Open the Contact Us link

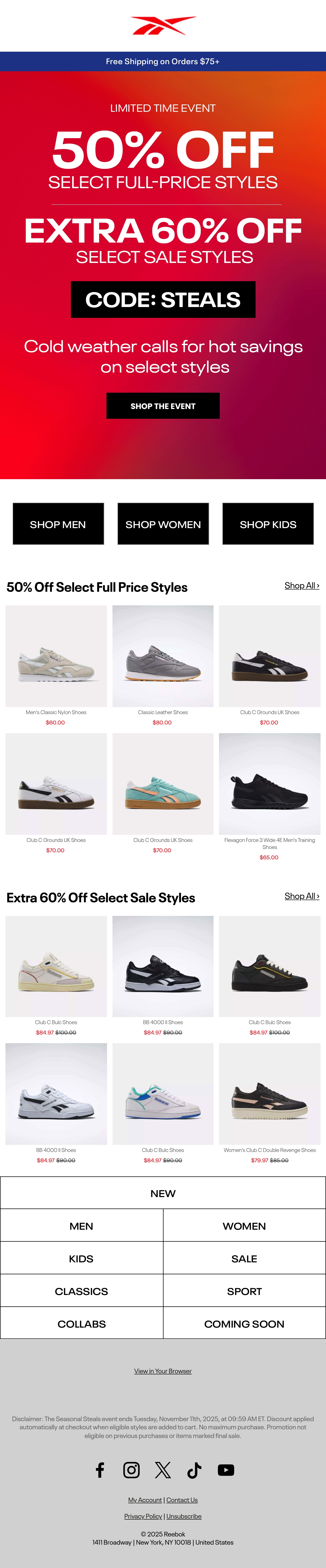click(x=182, y=1500)
